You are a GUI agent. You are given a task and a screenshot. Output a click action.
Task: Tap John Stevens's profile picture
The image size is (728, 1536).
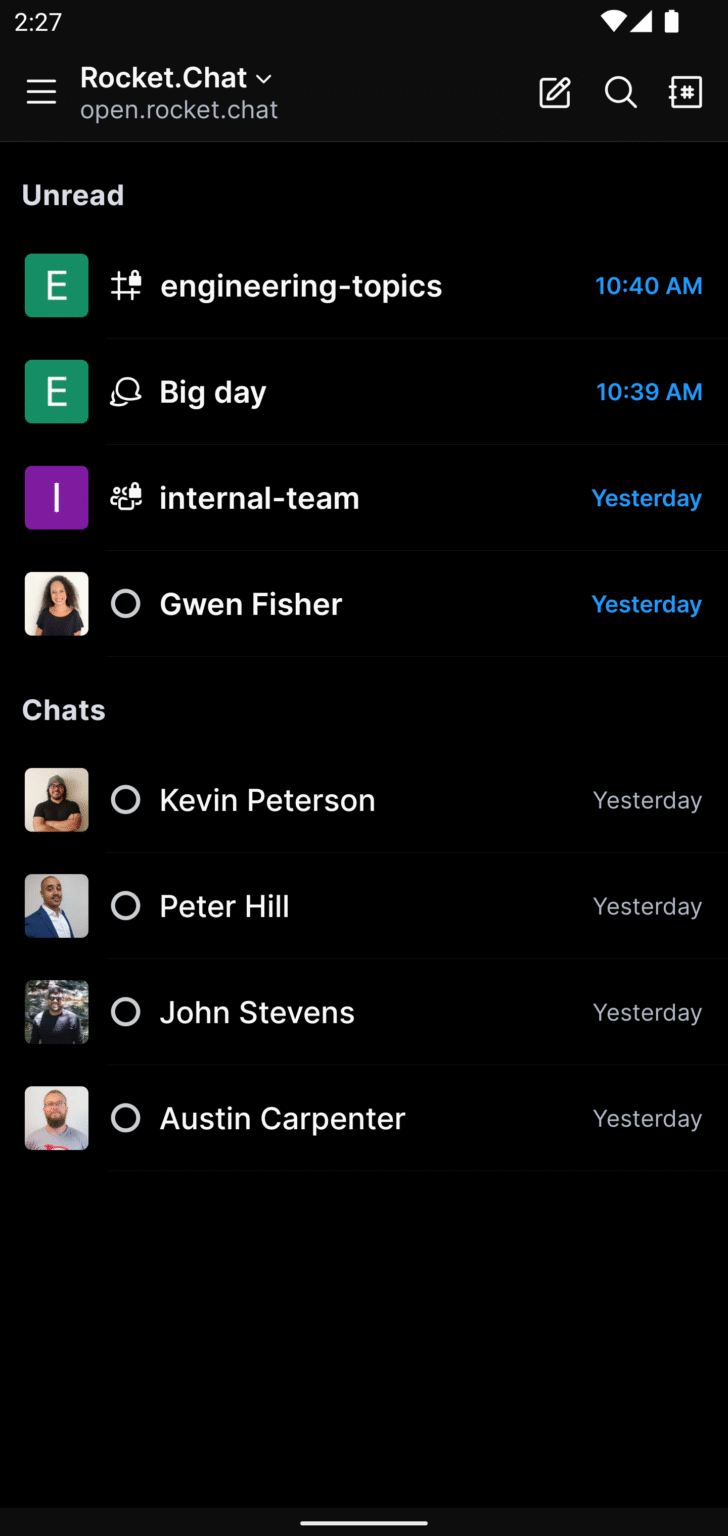(x=56, y=1012)
